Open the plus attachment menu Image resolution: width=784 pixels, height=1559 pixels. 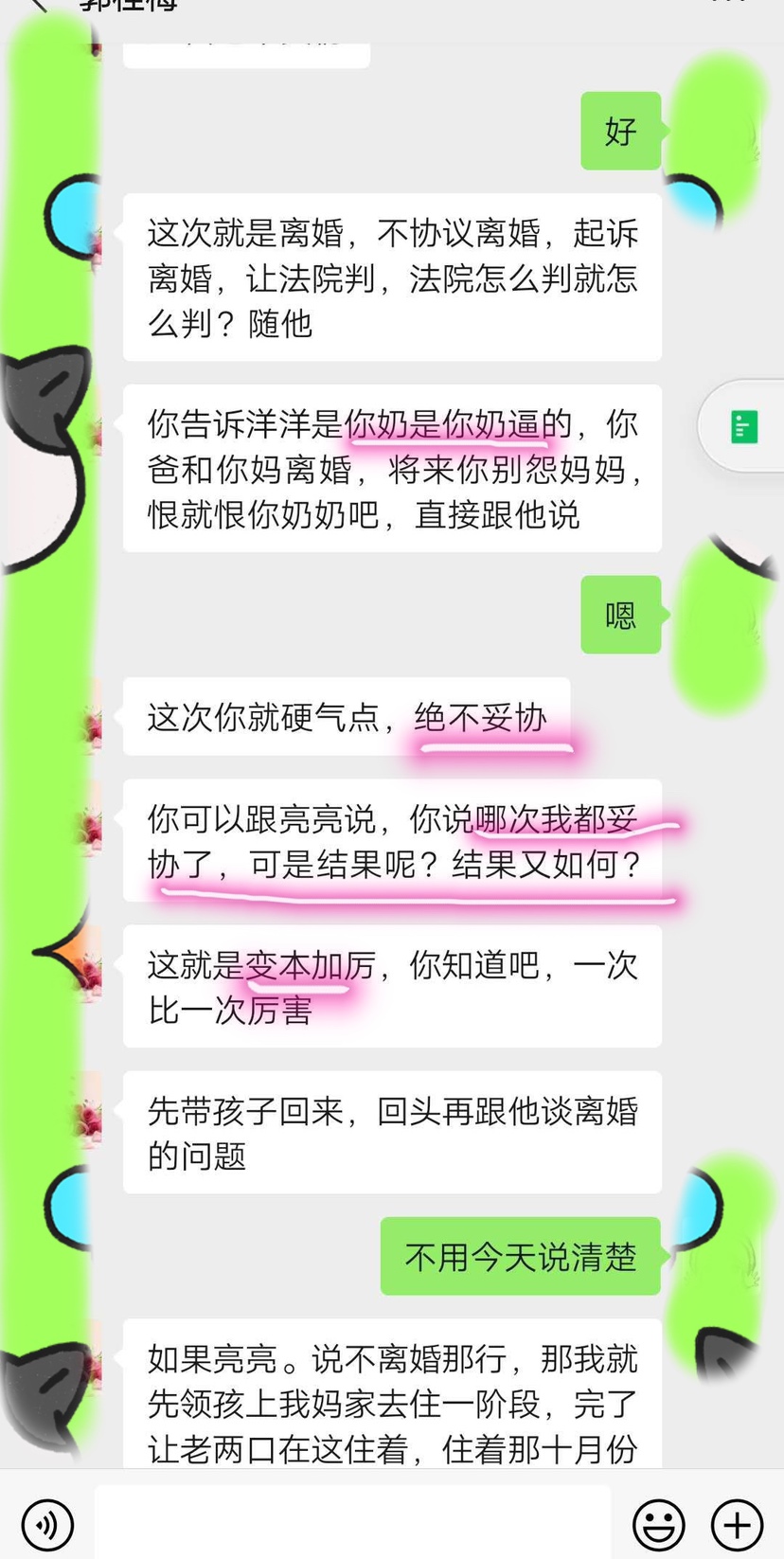(x=737, y=1525)
